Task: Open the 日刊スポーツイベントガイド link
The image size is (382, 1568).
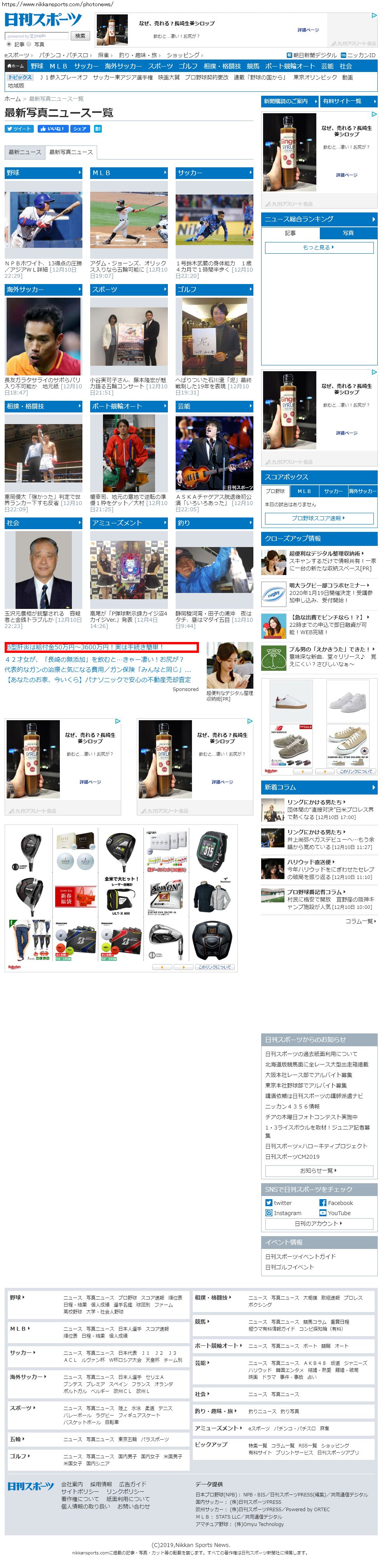Action: 300,1256
